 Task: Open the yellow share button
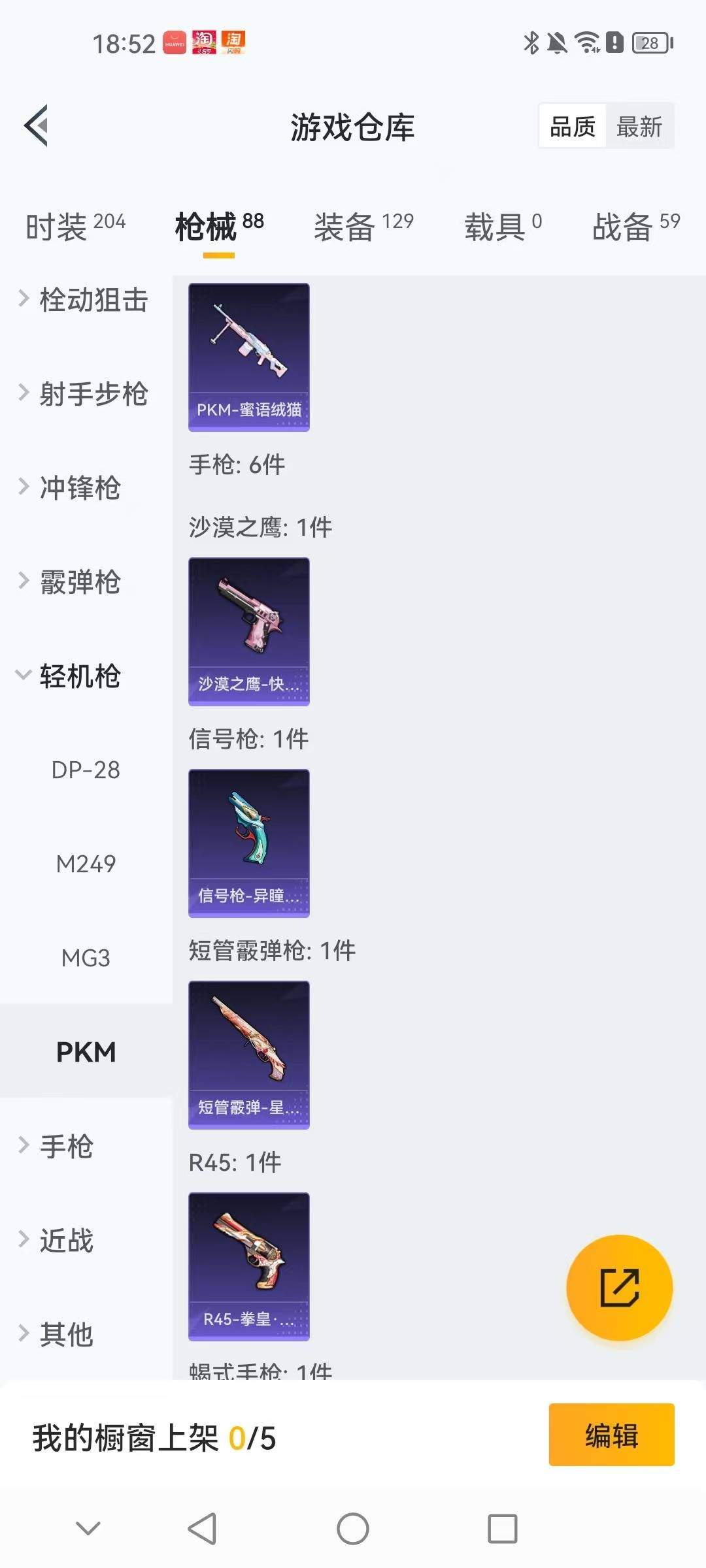click(x=618, y=1288)
